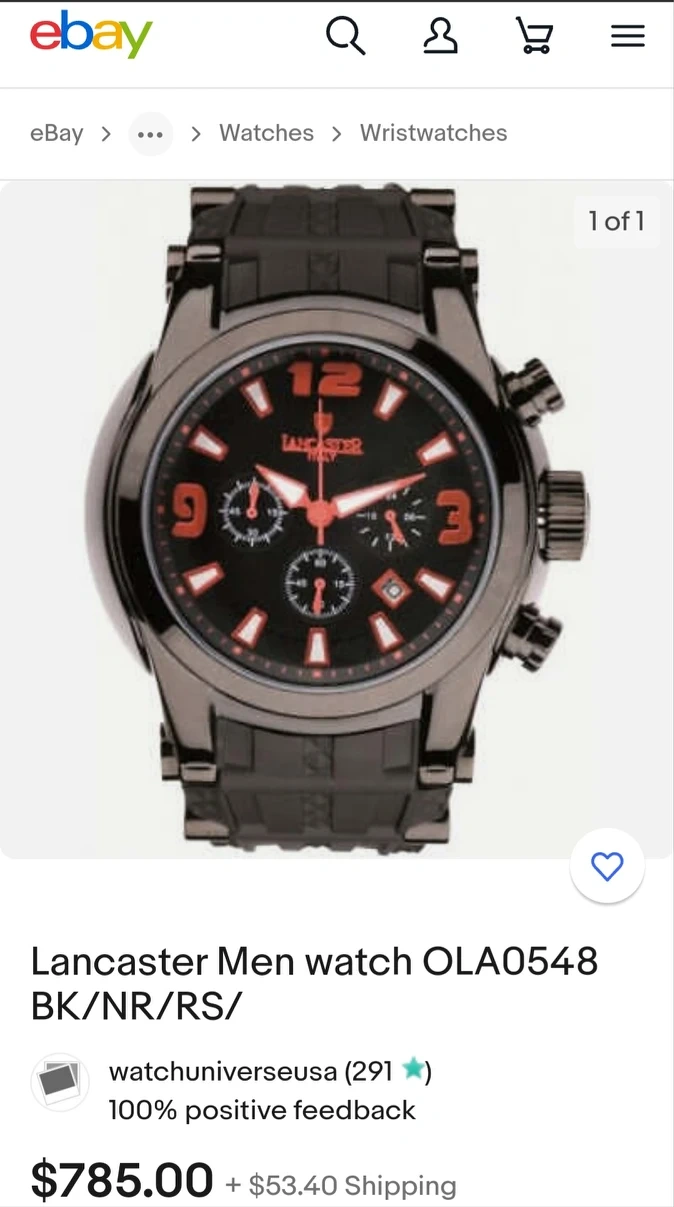Viewport: 674px width, 1207px height.
Task: Open the eBay home logo
Action: (x=91, y=36)
